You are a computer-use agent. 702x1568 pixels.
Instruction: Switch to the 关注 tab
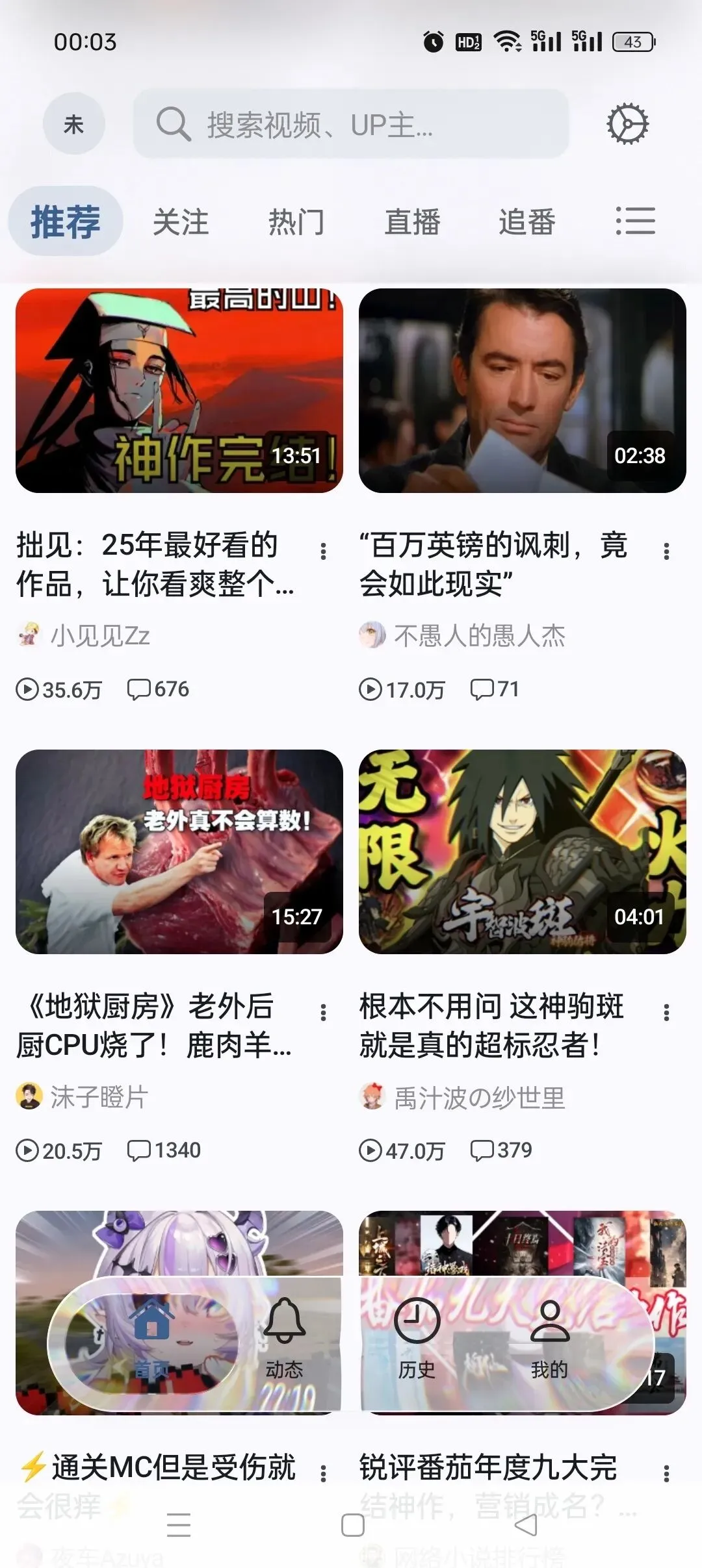click(181, 222)
